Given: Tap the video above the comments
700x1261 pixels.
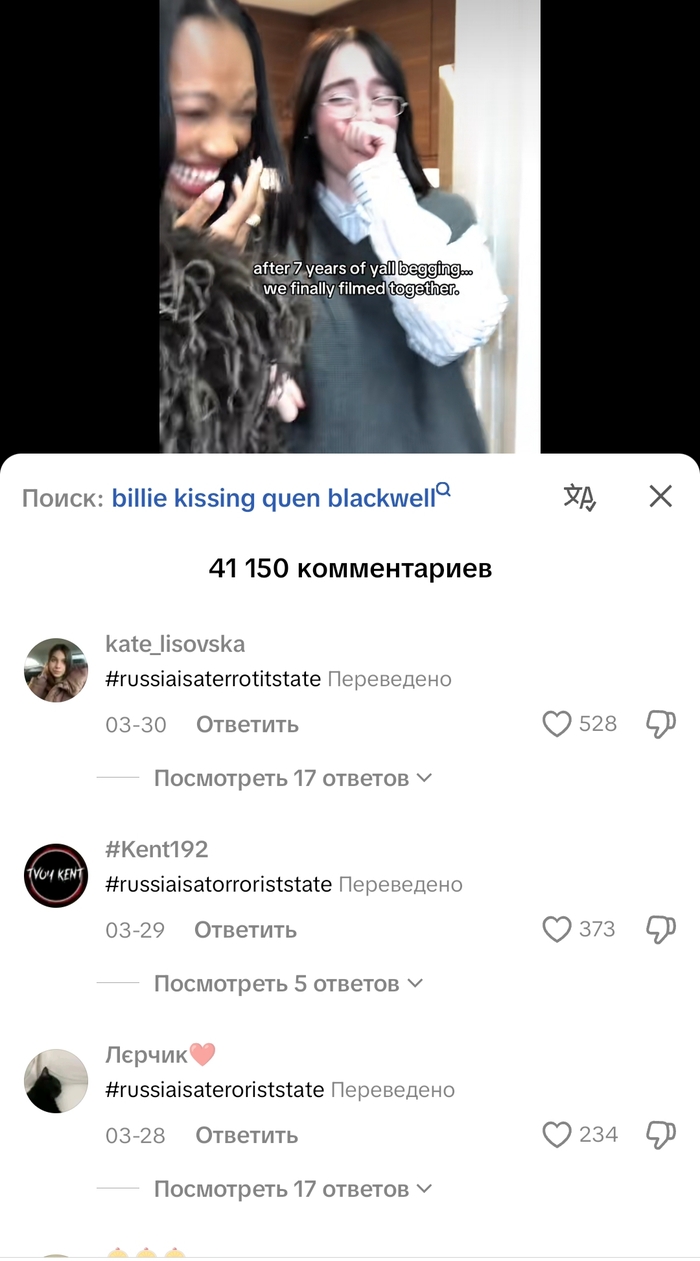Looking at the screenshot, I should 350,226.
